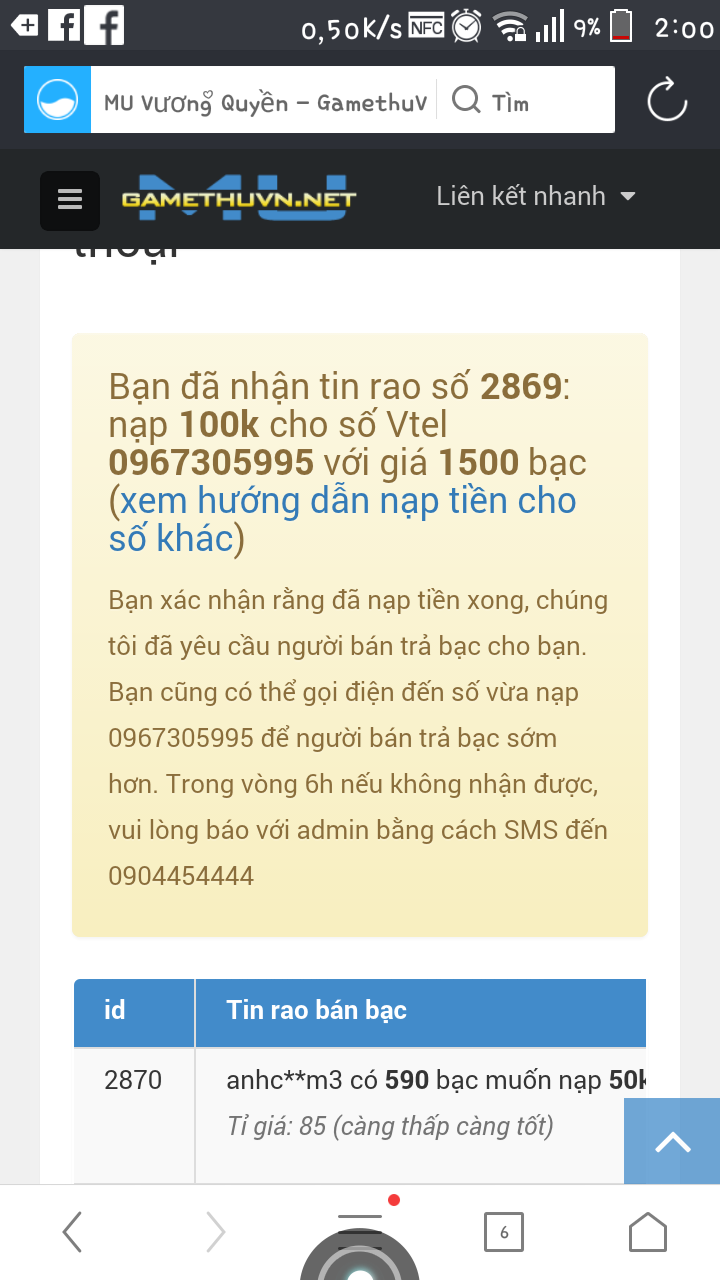The image size is (720, 1280).
Task: Jump back to top with arrow button
Action: [672, 1141]
